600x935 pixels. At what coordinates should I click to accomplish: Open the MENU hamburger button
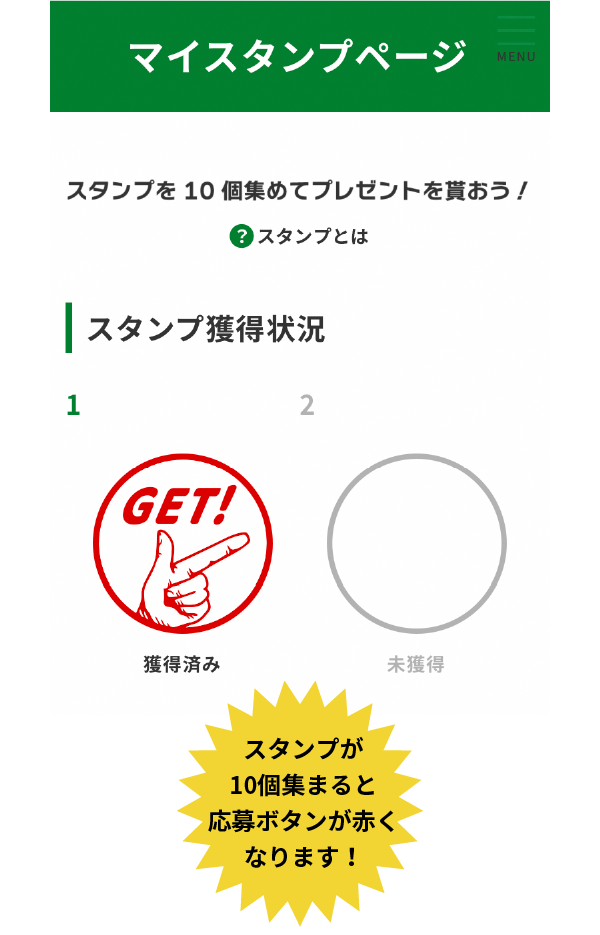click(x=516, y=40)
